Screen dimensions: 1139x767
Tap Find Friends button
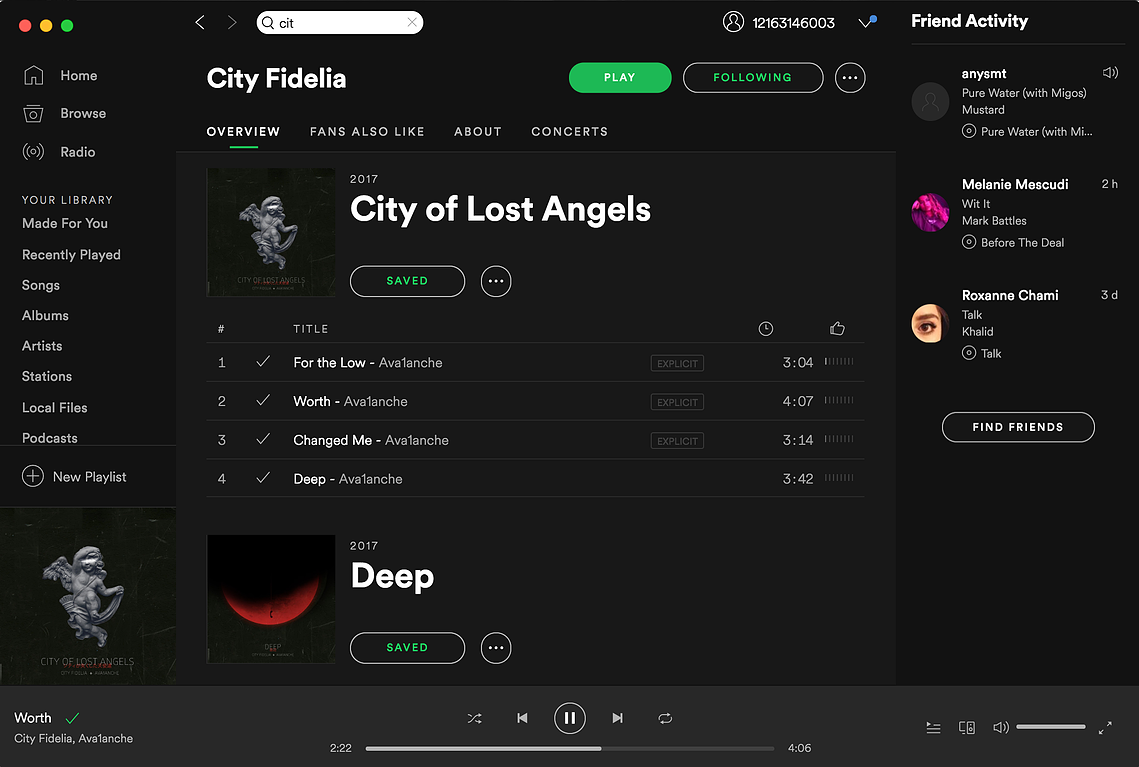1017,427
